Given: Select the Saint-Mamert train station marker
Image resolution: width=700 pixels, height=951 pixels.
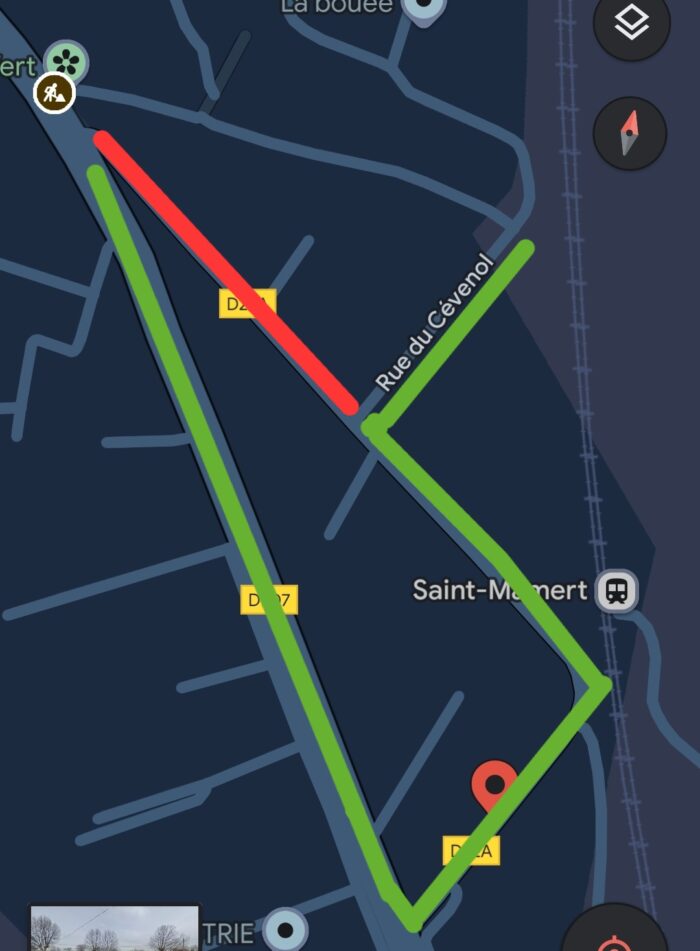Looking at the screenshot, I should pos(617,590).
